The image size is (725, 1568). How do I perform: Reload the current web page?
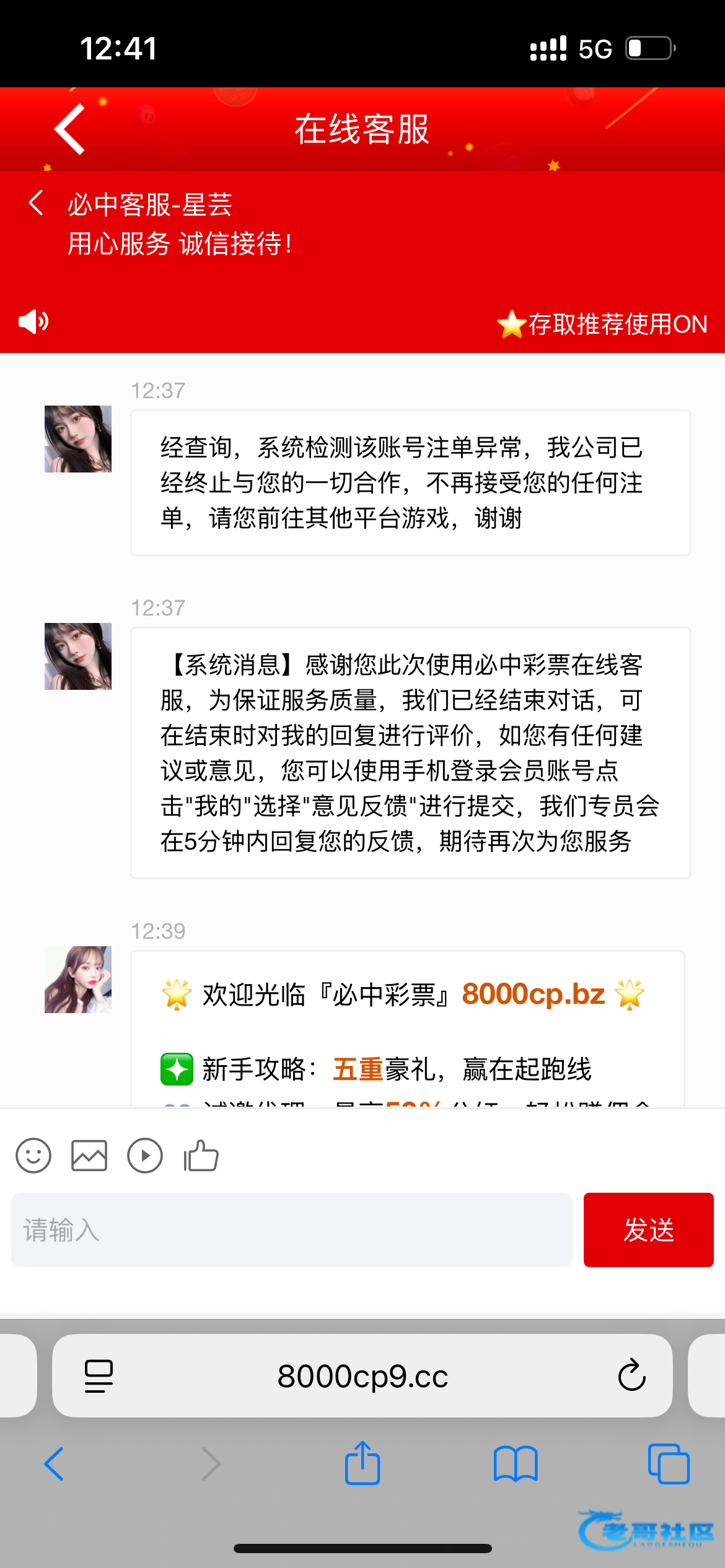[631, 1376]
